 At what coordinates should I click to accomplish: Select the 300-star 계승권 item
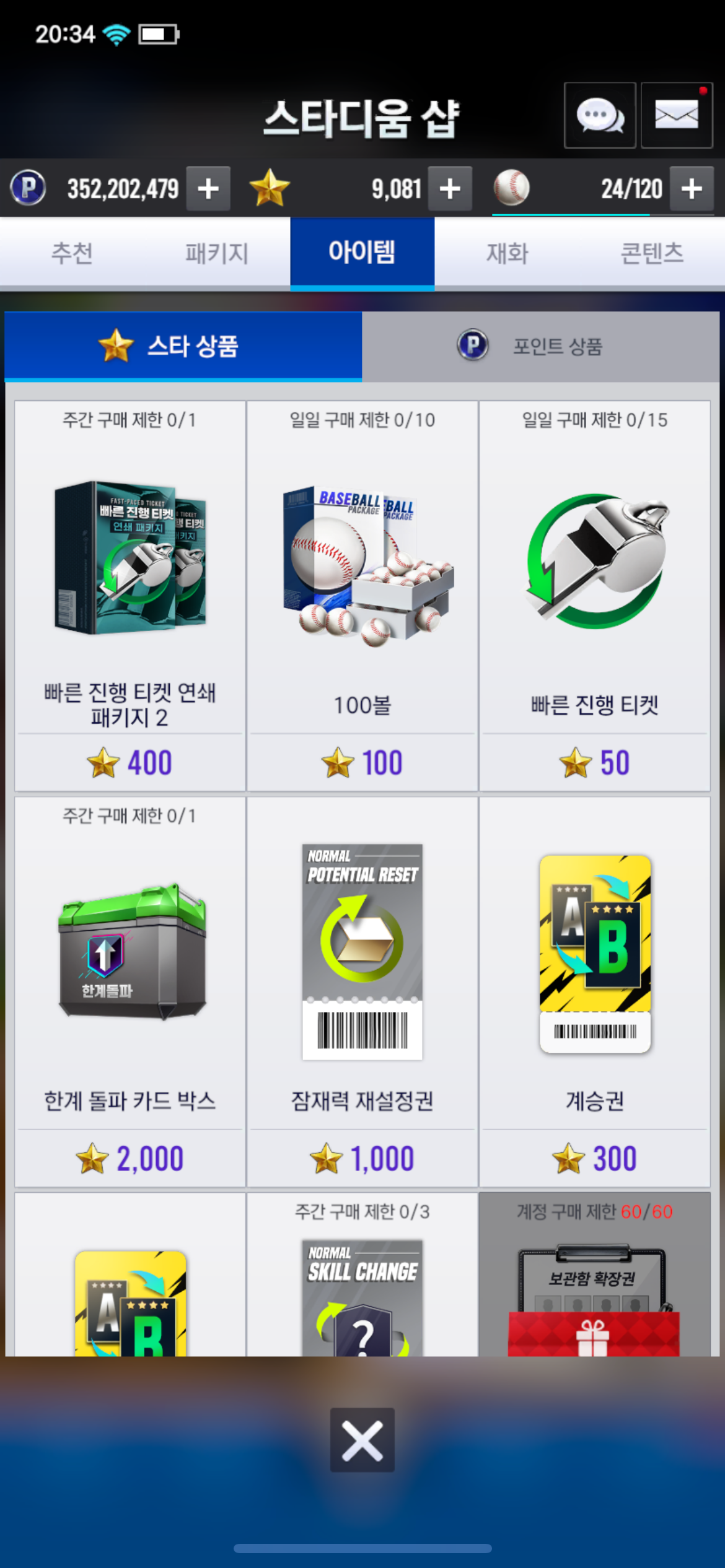(595, 992)
